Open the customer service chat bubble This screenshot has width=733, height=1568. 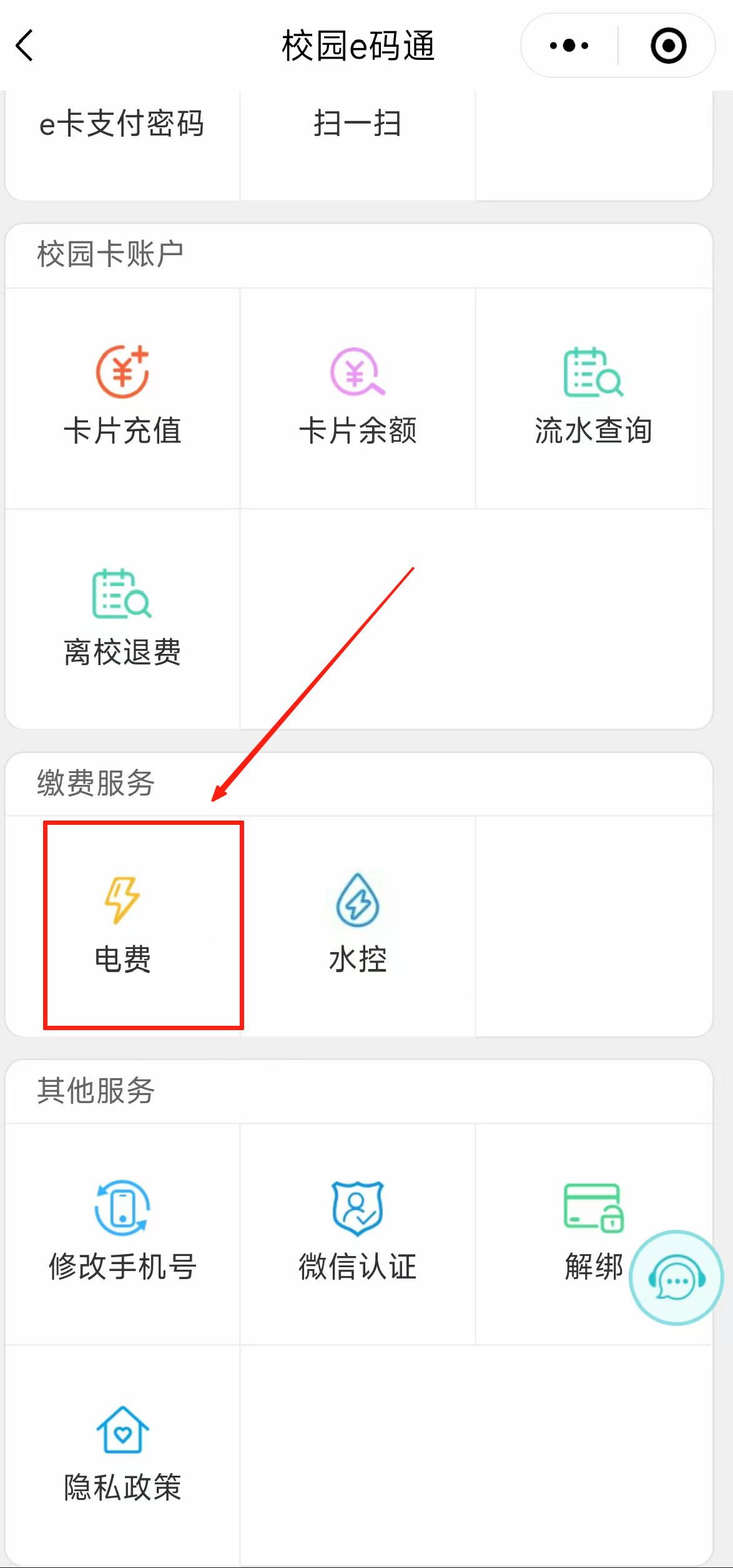[x=677, y=1278]
